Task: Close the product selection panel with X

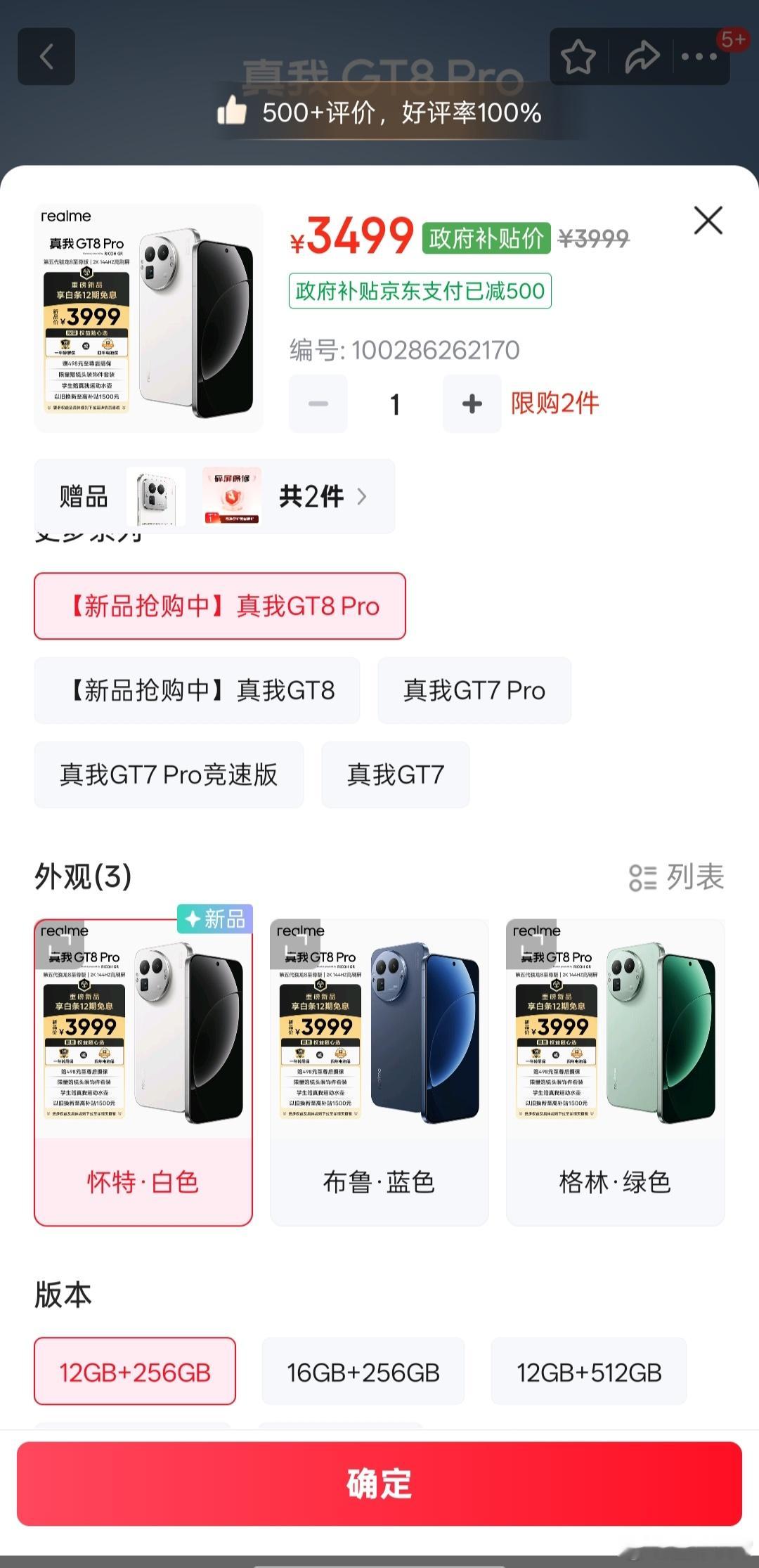Action: [707, 221]
